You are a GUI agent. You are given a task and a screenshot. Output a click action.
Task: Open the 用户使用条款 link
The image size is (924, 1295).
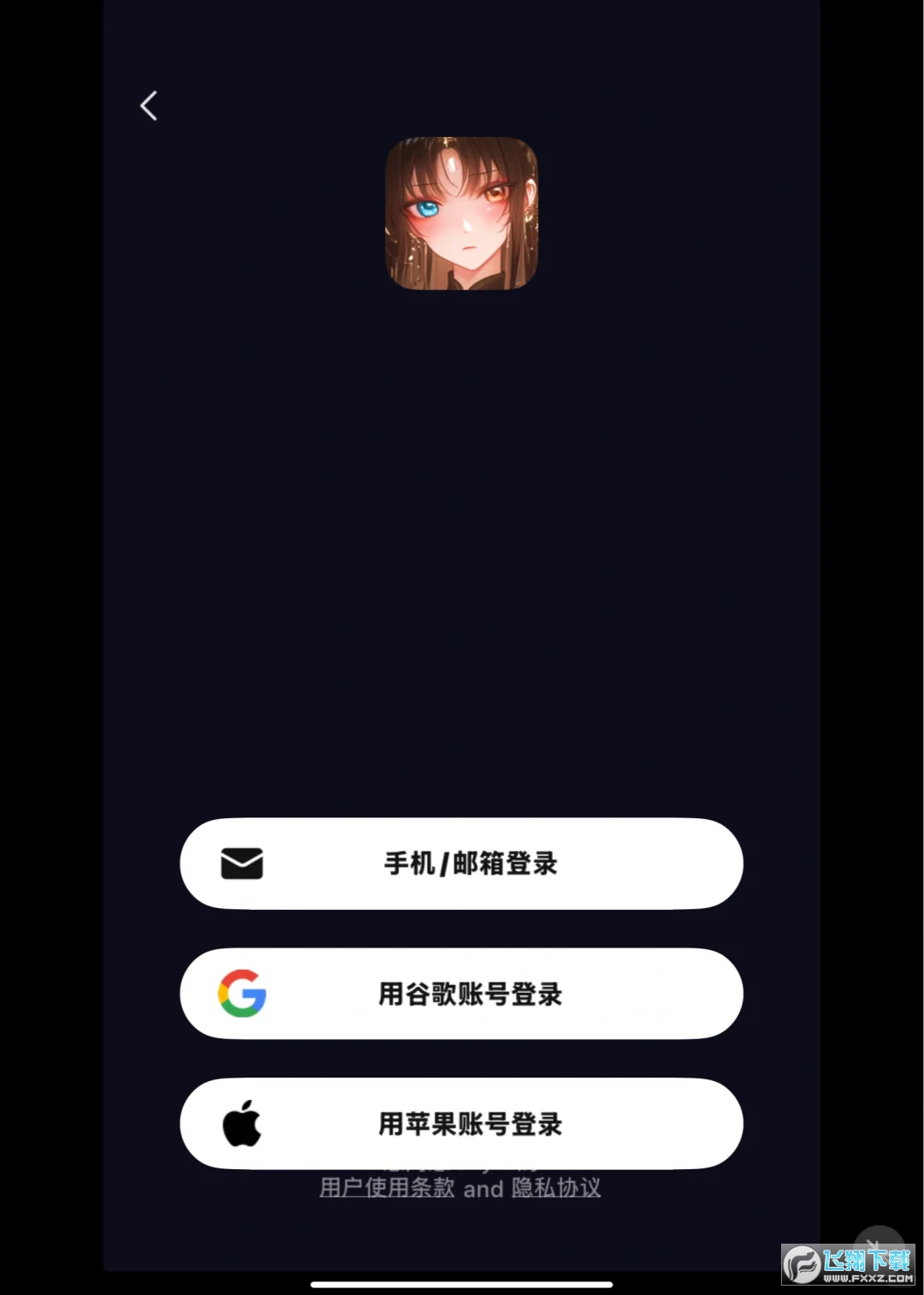point(387,1188)
